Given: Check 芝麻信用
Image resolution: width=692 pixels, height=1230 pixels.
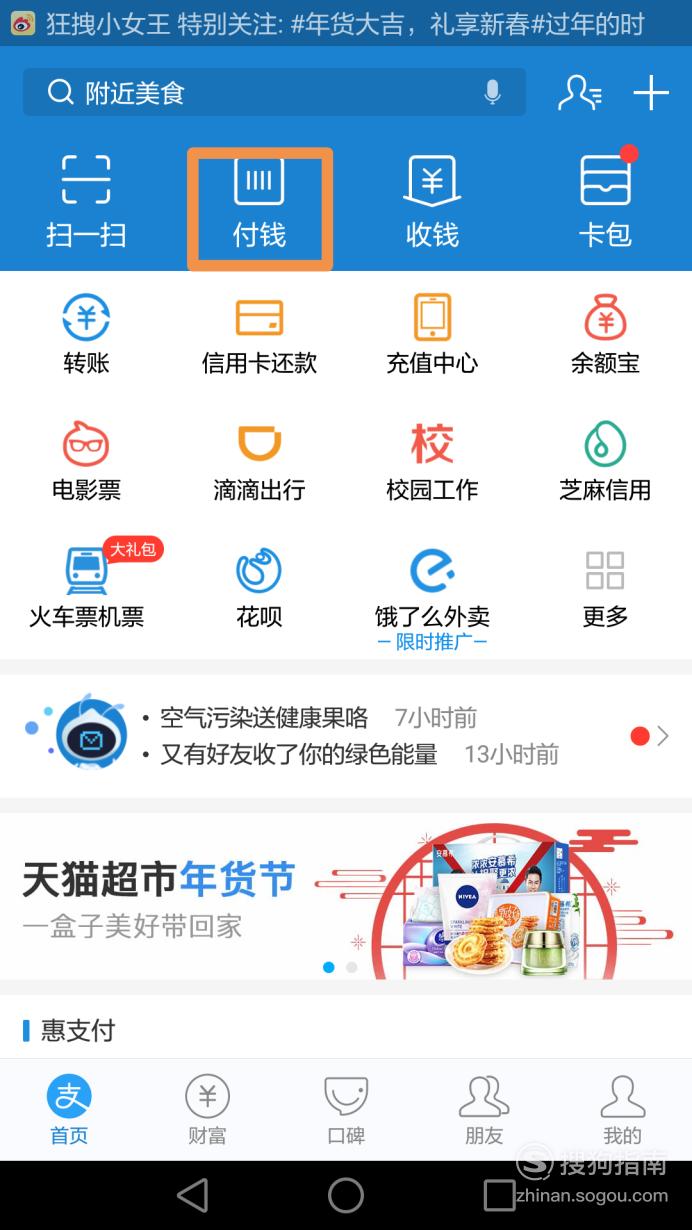Looking at the screenshot, I should (605, 462).
